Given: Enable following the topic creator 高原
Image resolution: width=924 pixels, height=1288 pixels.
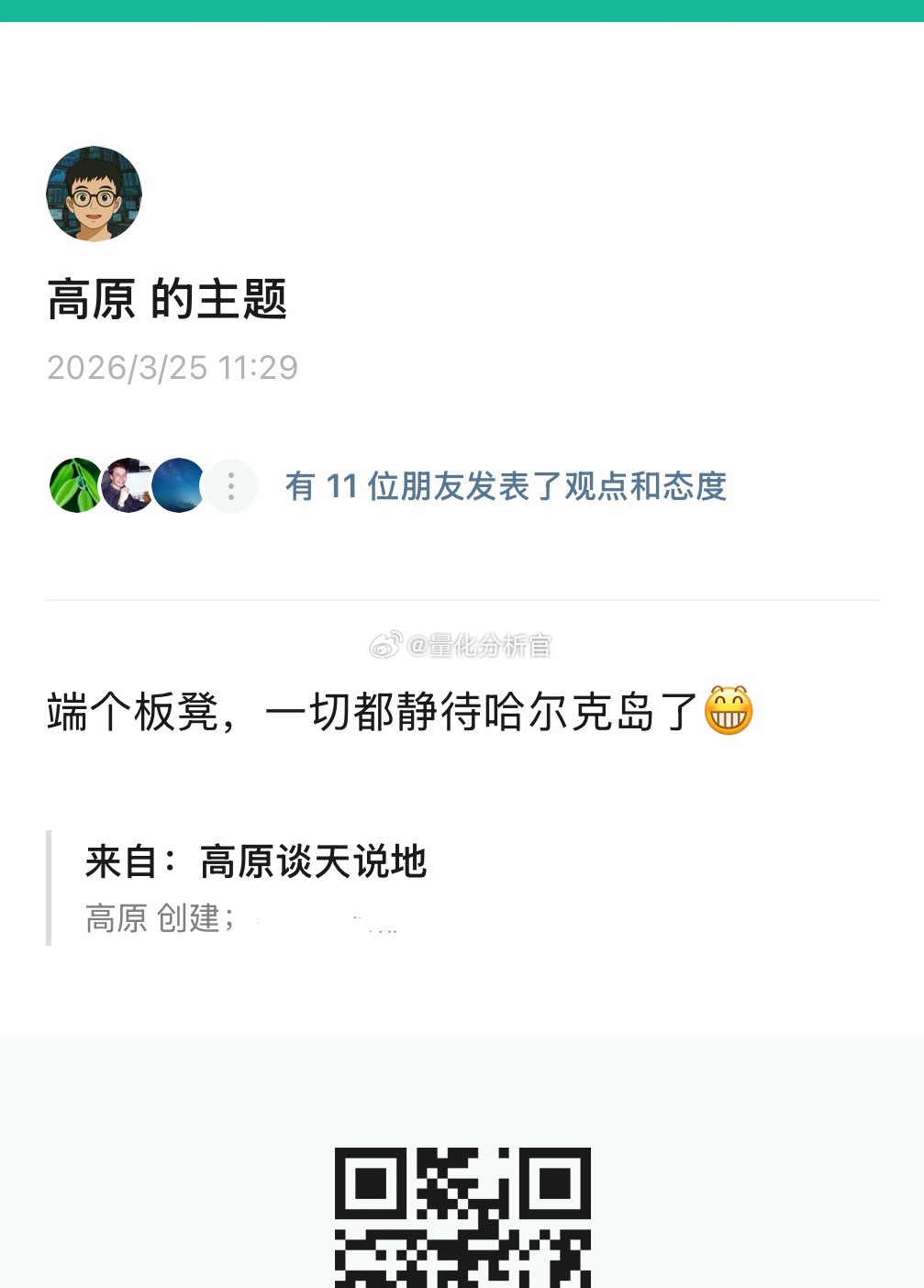Looking at the screenshot, I should (x=95, y=193).
